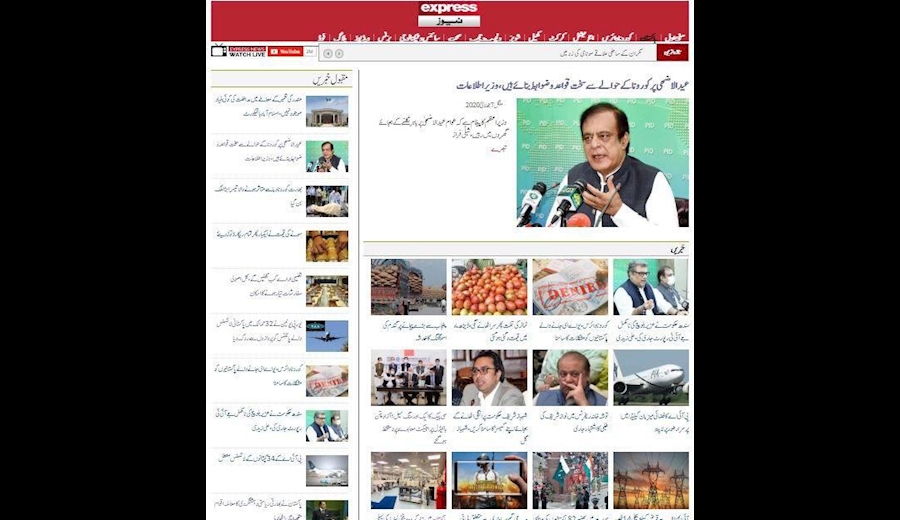Open the پاکستان section in the menu
The height and width of the screenshot is (520, 900).
click(x=647, y=38)
